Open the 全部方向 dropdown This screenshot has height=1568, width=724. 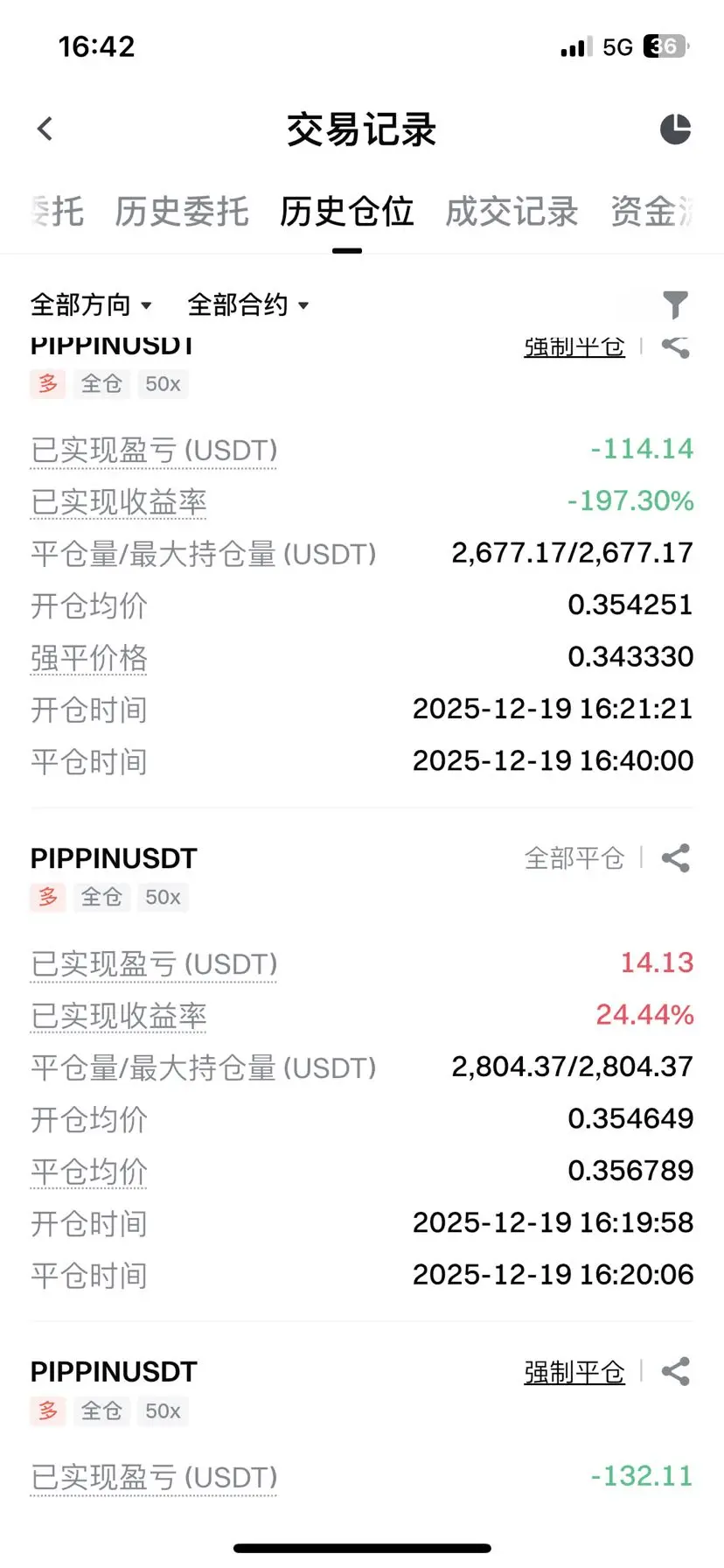(91, 305)
